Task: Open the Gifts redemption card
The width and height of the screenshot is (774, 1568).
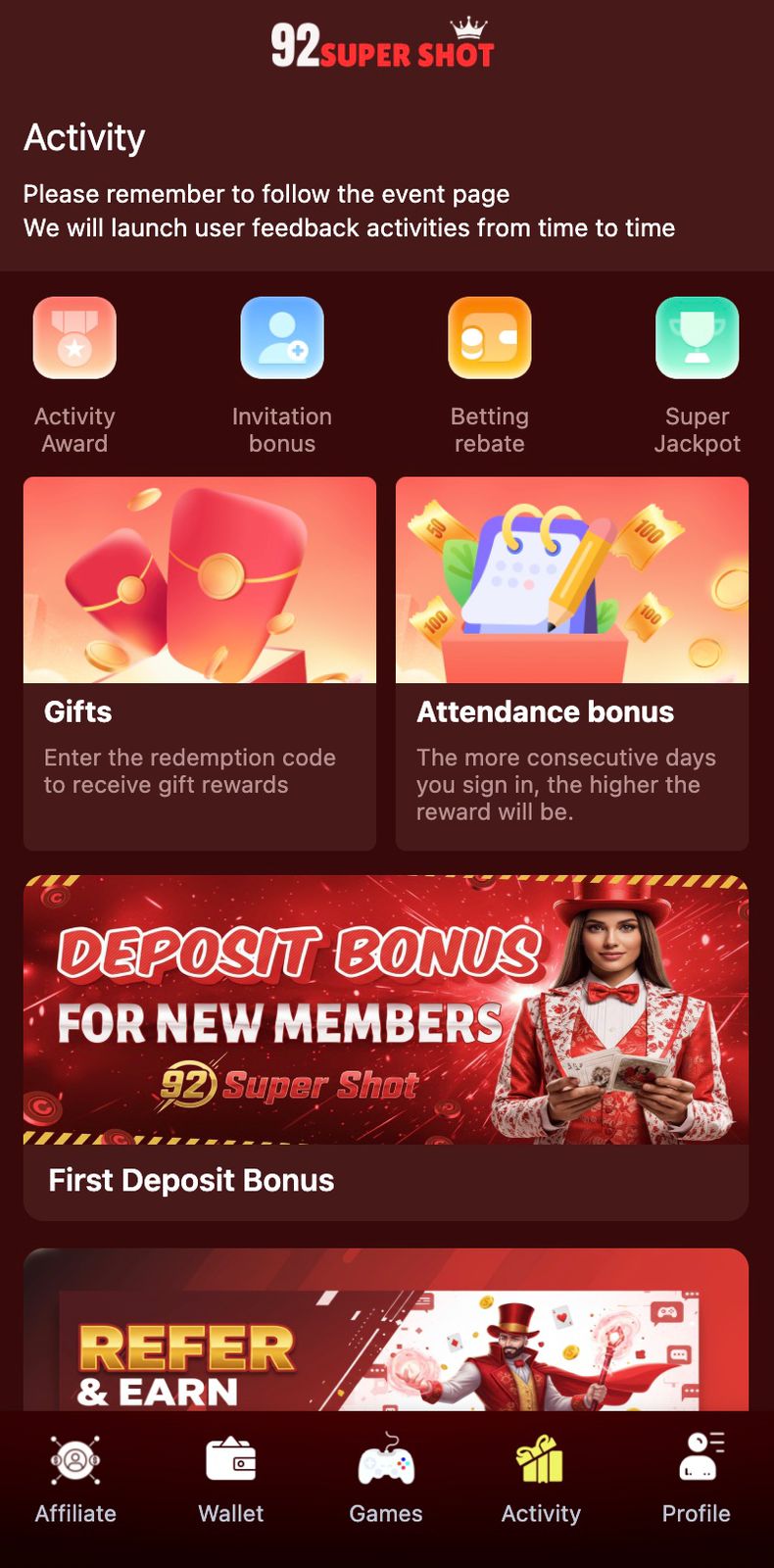Action: tap(200, 662)
